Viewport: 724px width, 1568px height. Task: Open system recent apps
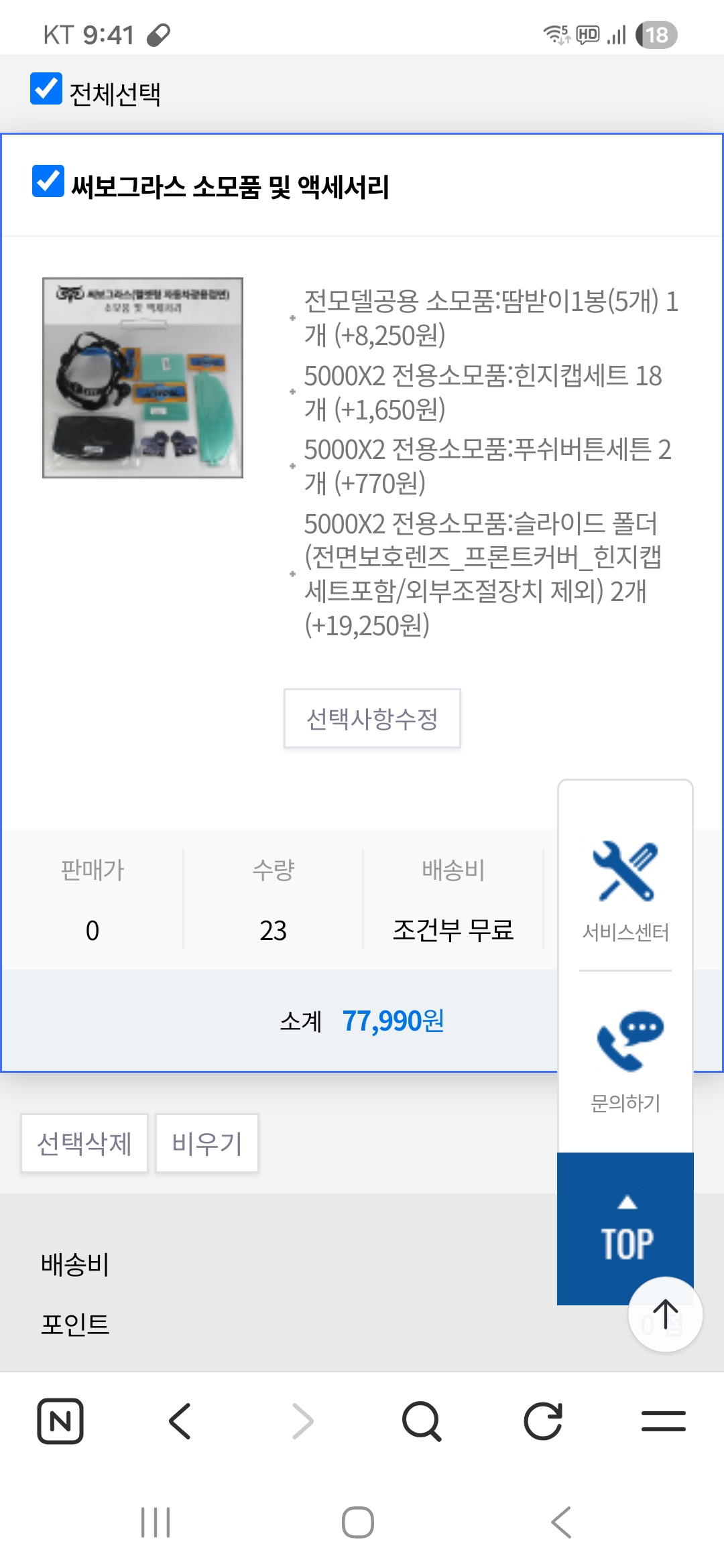click(156, 1522)
